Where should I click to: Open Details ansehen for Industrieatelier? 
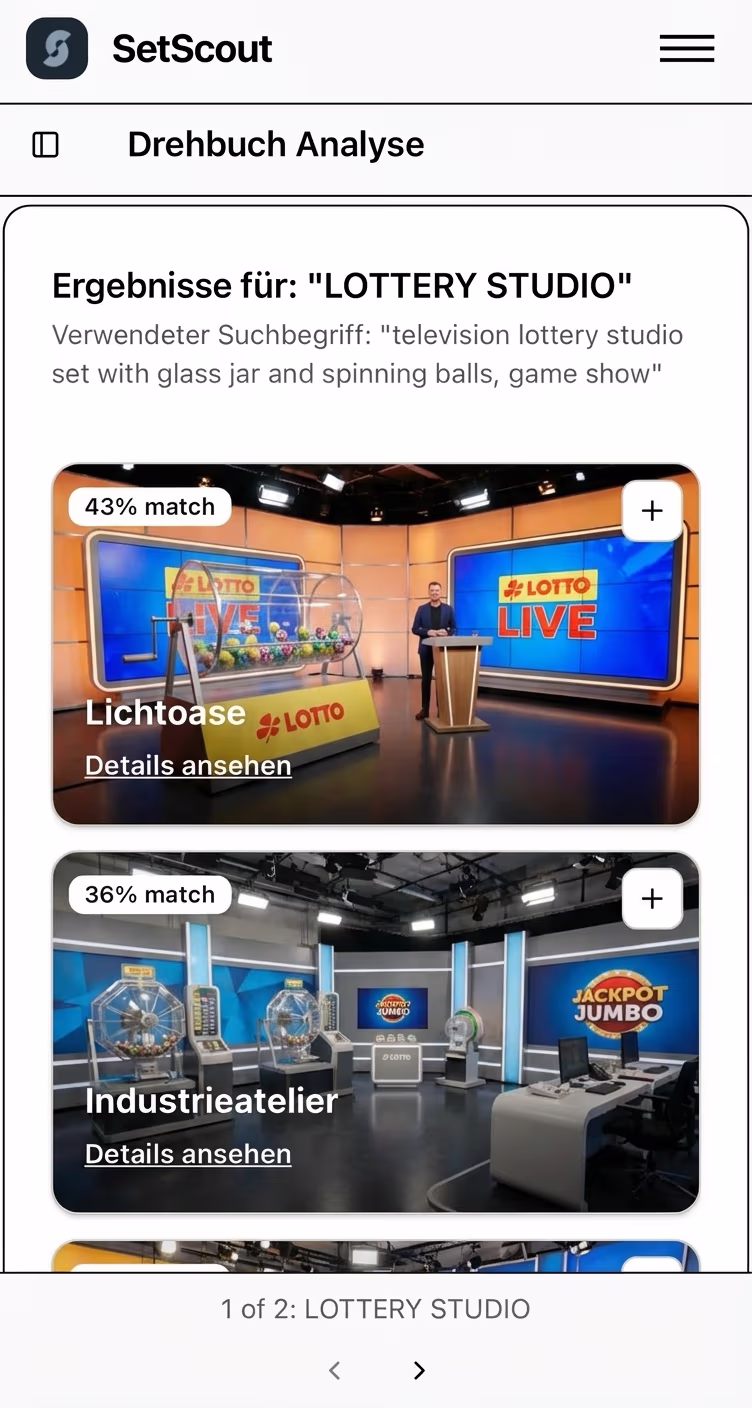[188, 1153]
